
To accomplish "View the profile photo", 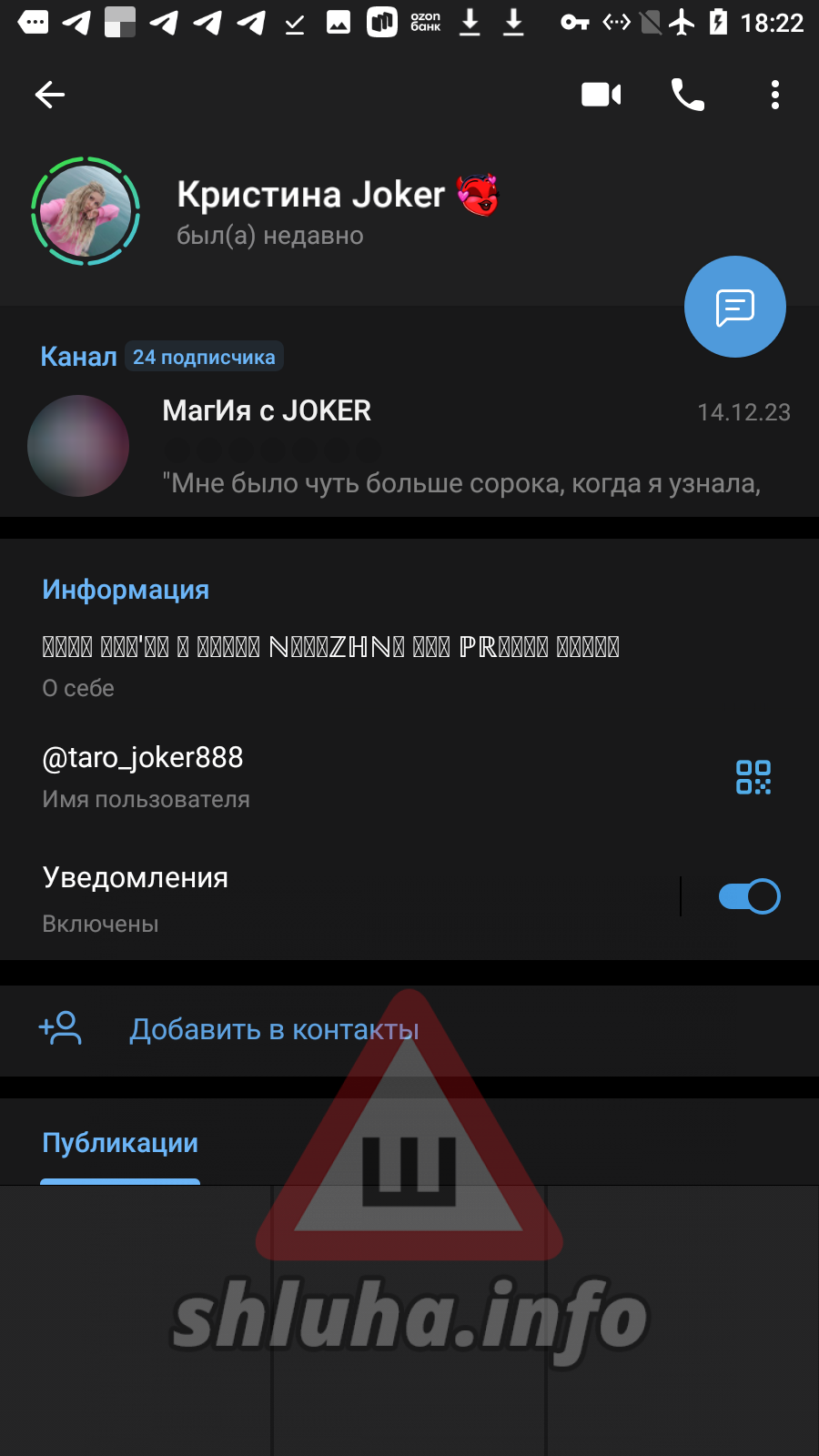I will pos(86,211).
